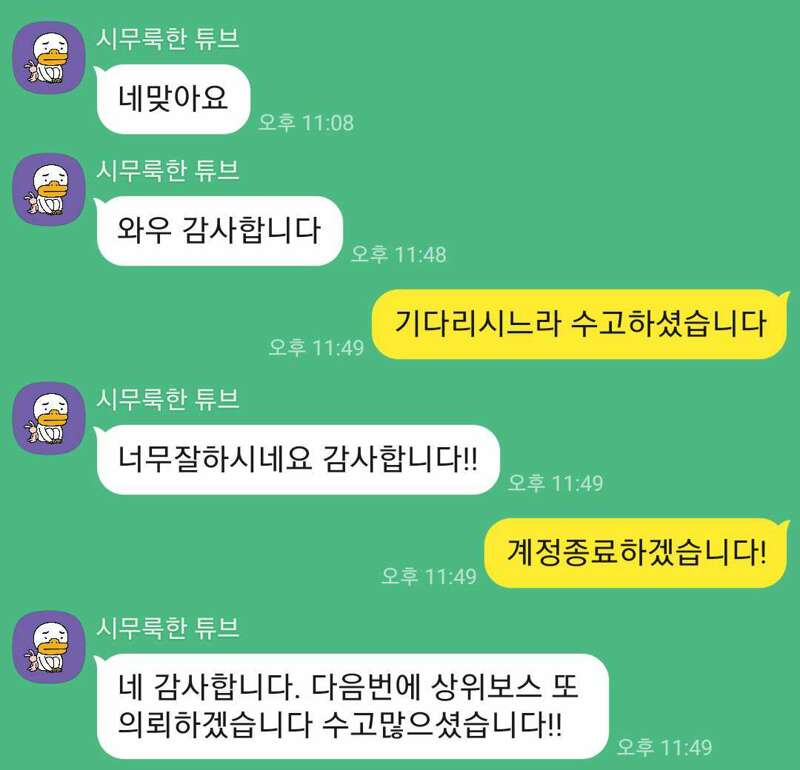Viewport: 800px width, 770px height.
Task: Tap avatar beside the 다음번에 상위보스 message
Action: point(48,647)
